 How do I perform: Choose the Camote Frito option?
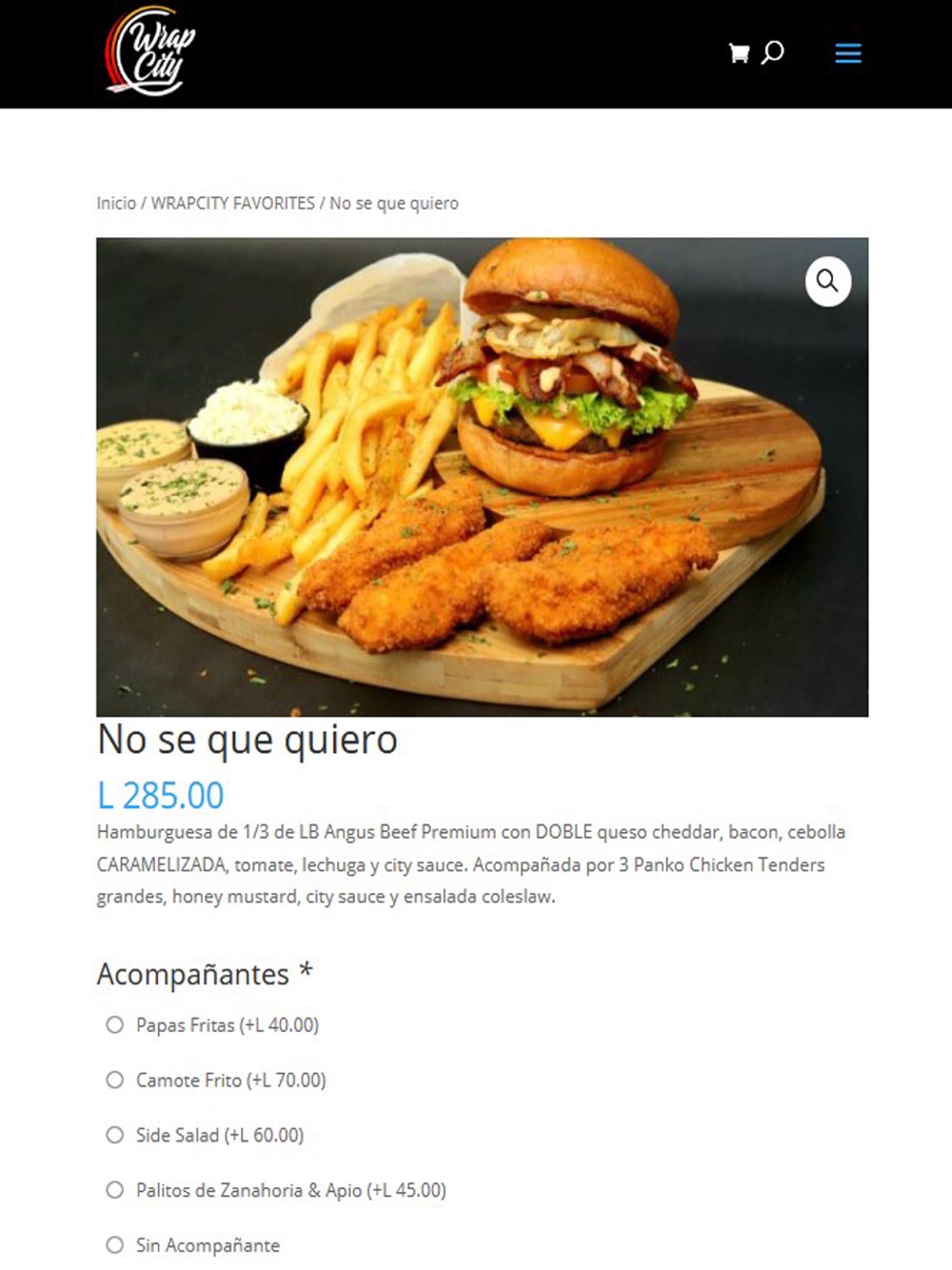(115, 1081)
